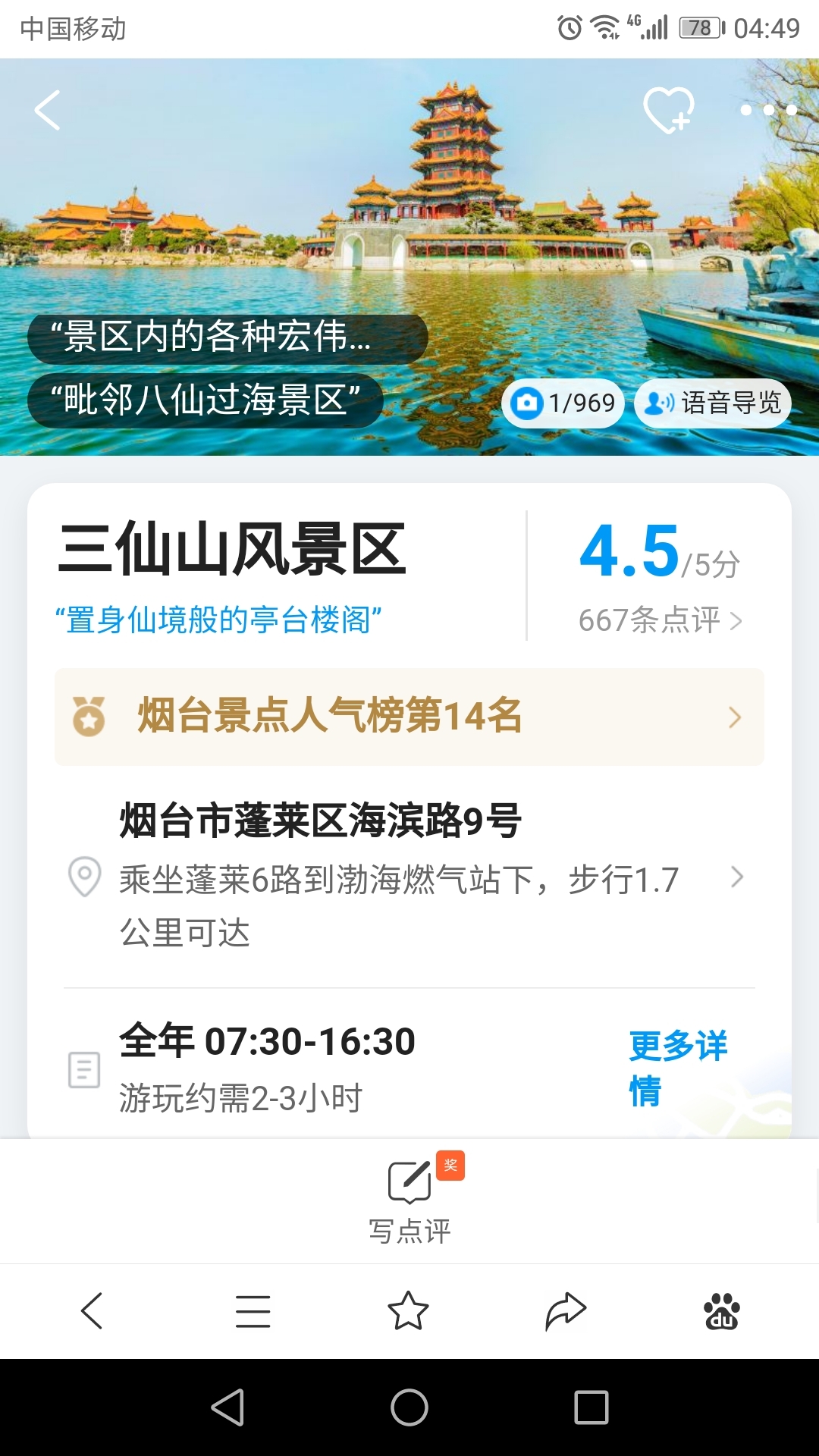
Task: View all 667条点评 reviews
Action: pos(660,620)
